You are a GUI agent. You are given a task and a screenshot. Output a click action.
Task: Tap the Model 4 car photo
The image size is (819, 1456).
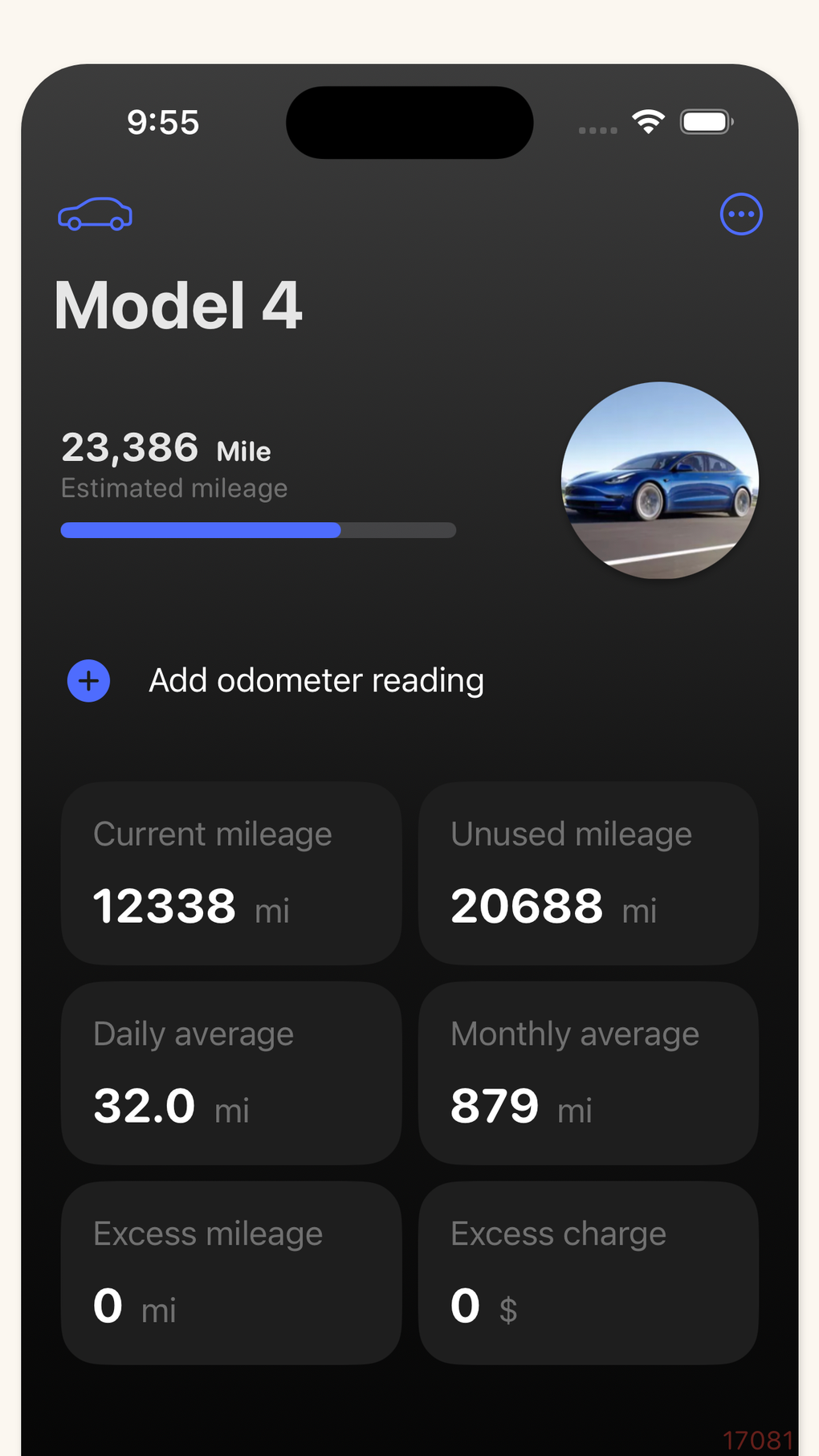659,480
